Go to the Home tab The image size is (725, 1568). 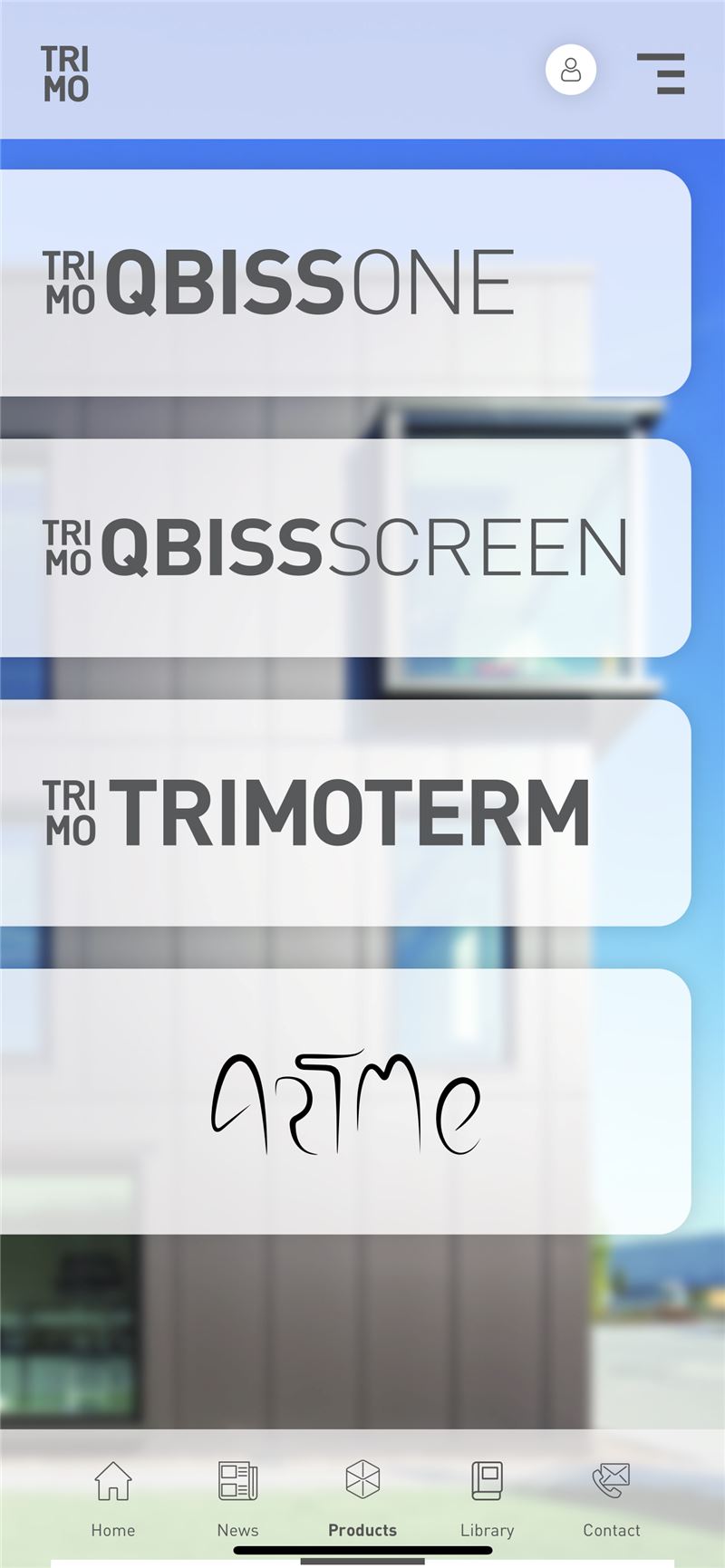[x=113, y=1499]
